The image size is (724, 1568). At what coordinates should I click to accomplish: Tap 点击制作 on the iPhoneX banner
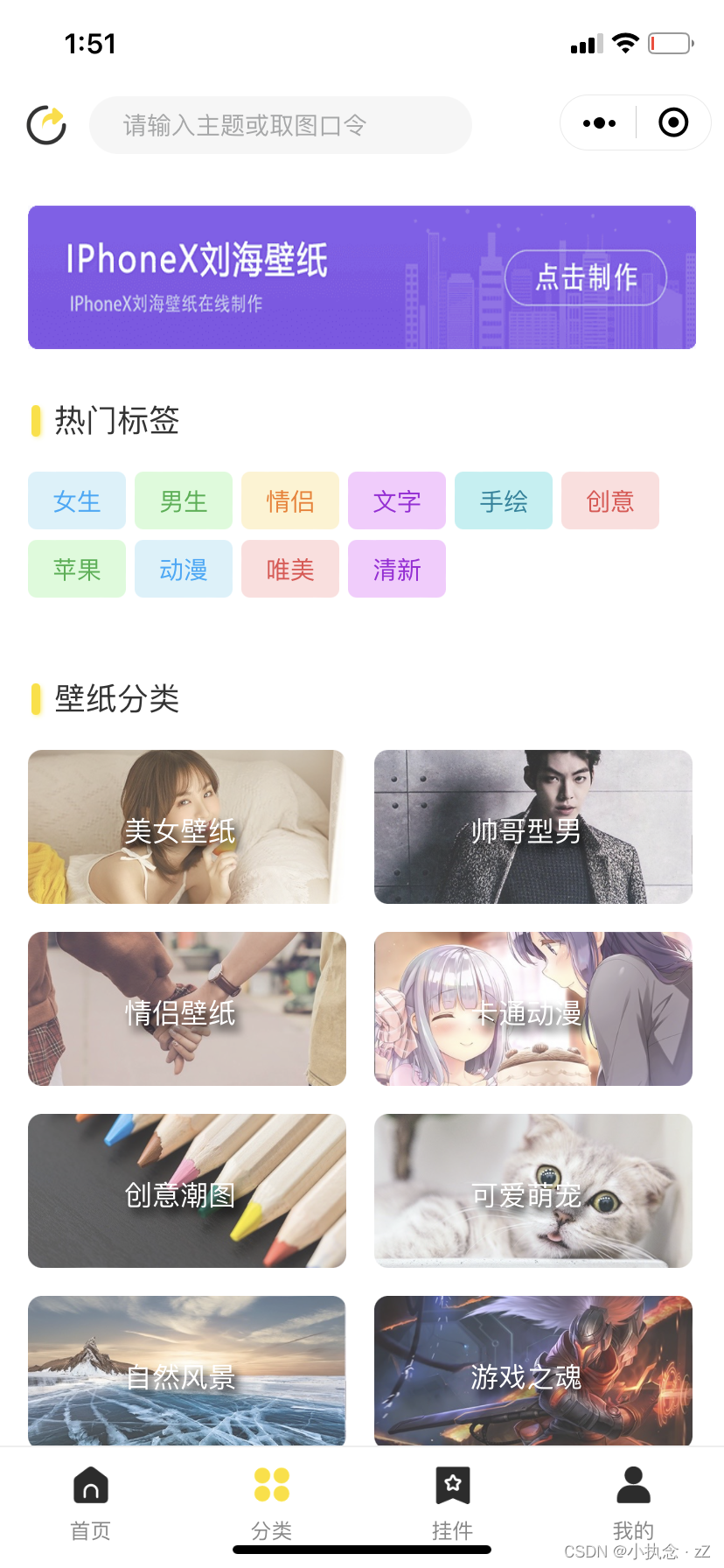(586, 277)
